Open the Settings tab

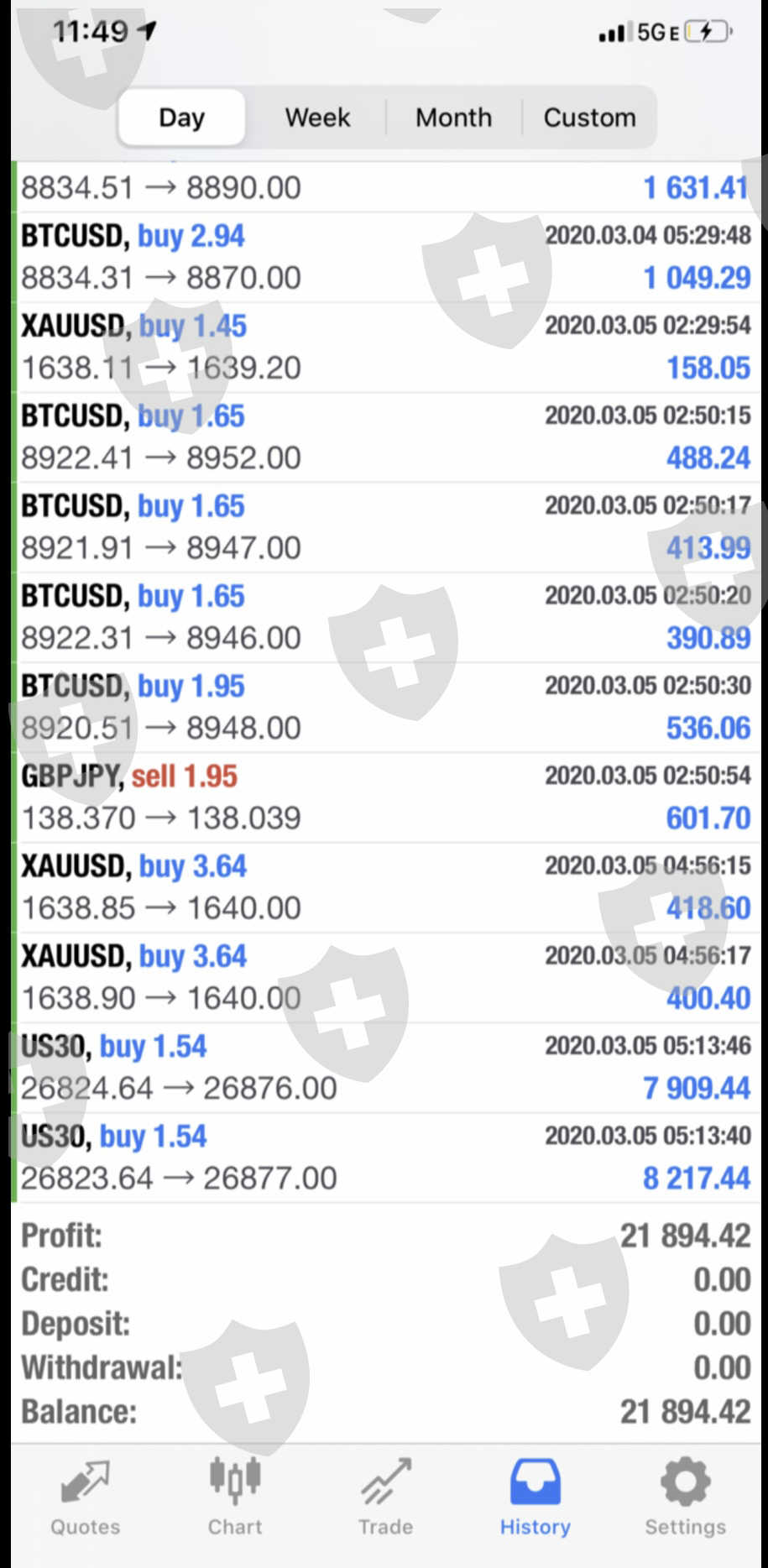[685, 1498]
